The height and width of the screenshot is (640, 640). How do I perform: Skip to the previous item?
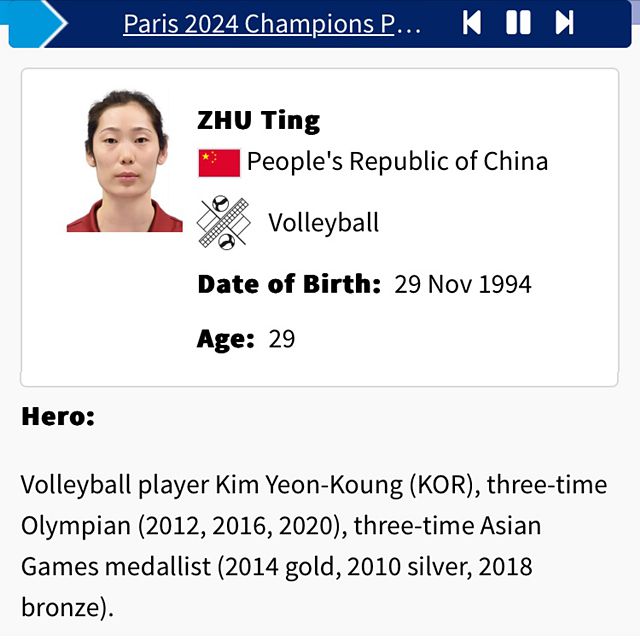pyautogui.click(x=472, y=23)
